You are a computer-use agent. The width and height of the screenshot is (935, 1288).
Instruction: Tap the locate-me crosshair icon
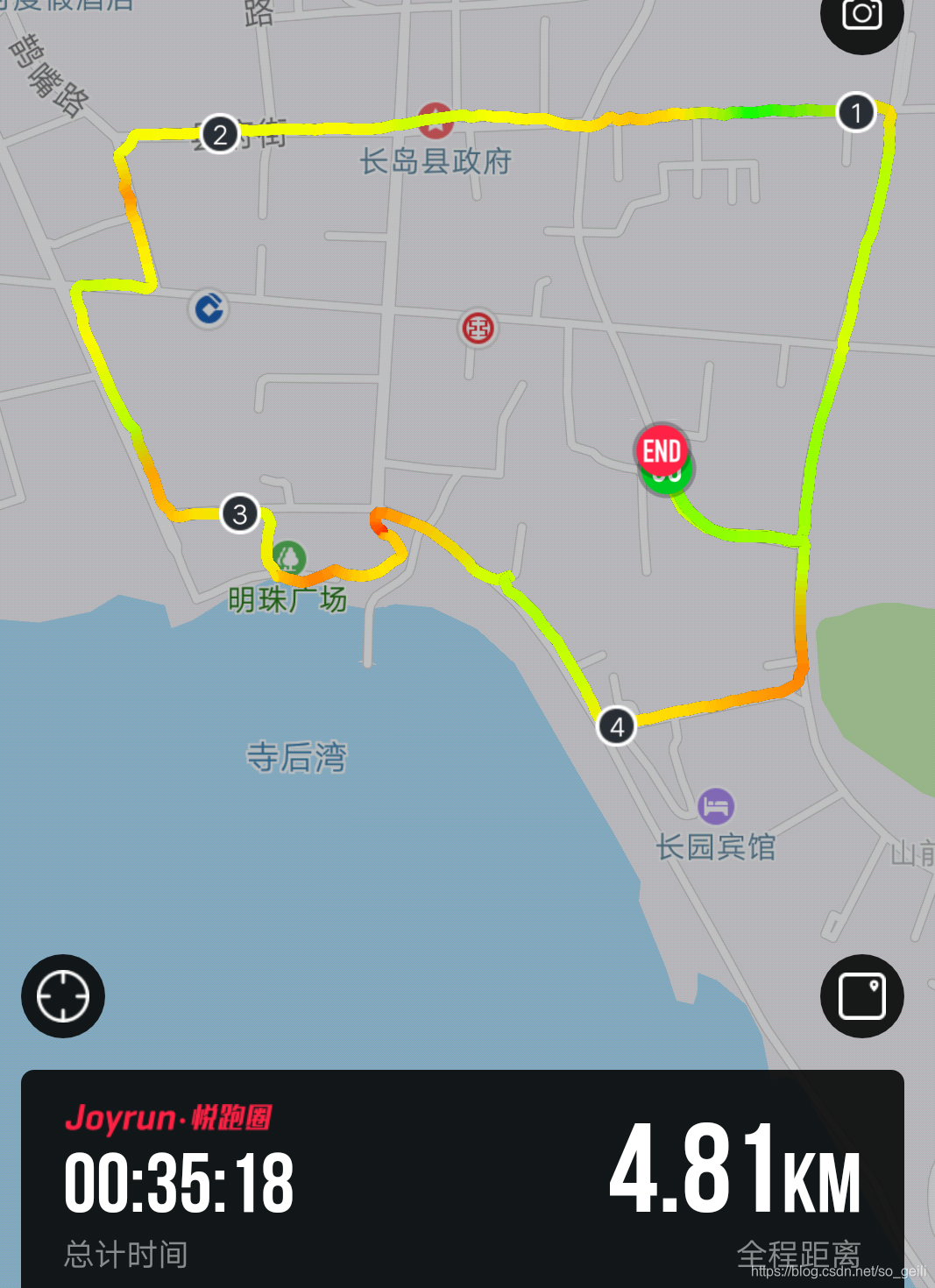click(x=62, y=997)
